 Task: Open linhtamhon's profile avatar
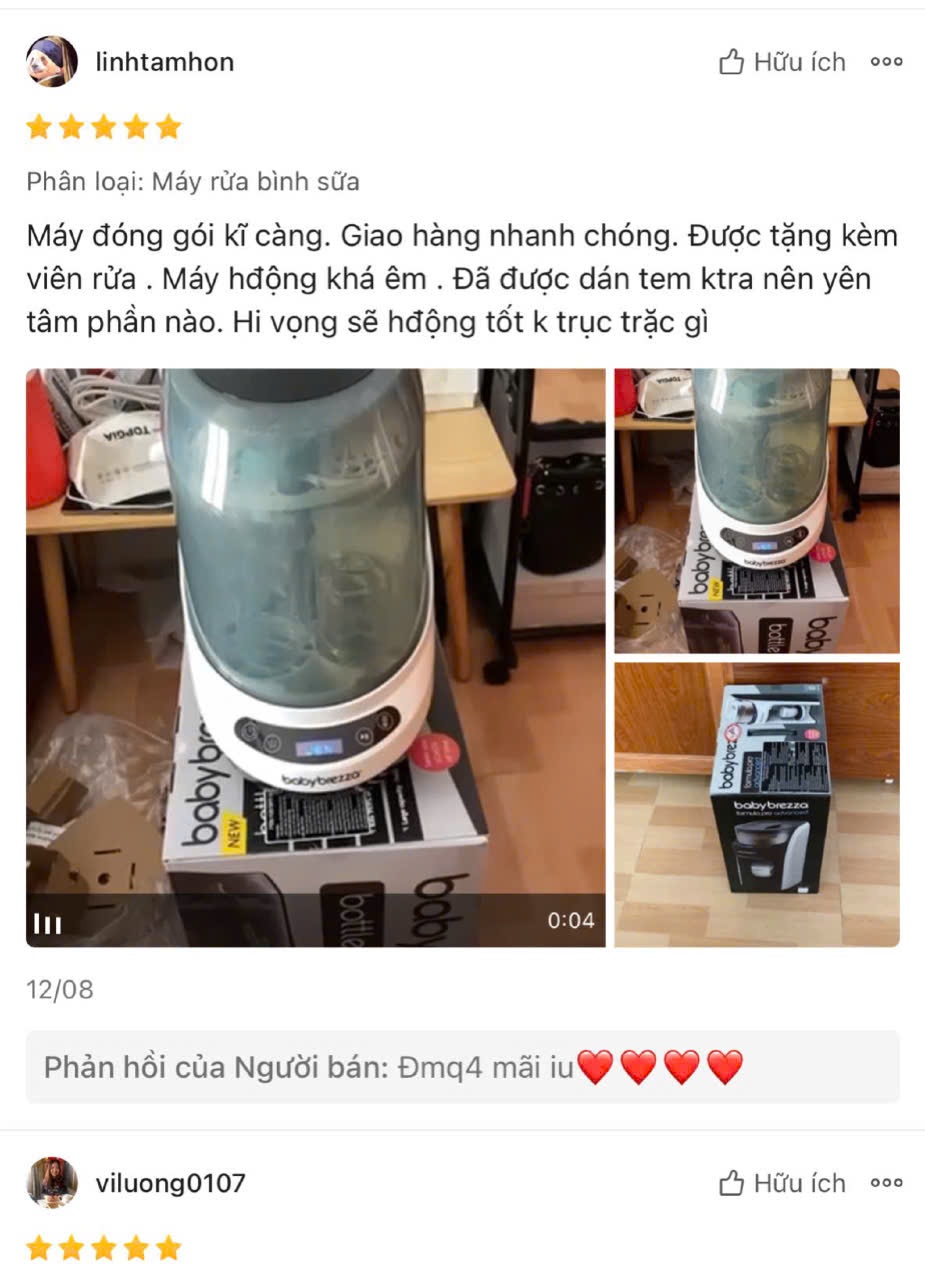tap(51, 62)
